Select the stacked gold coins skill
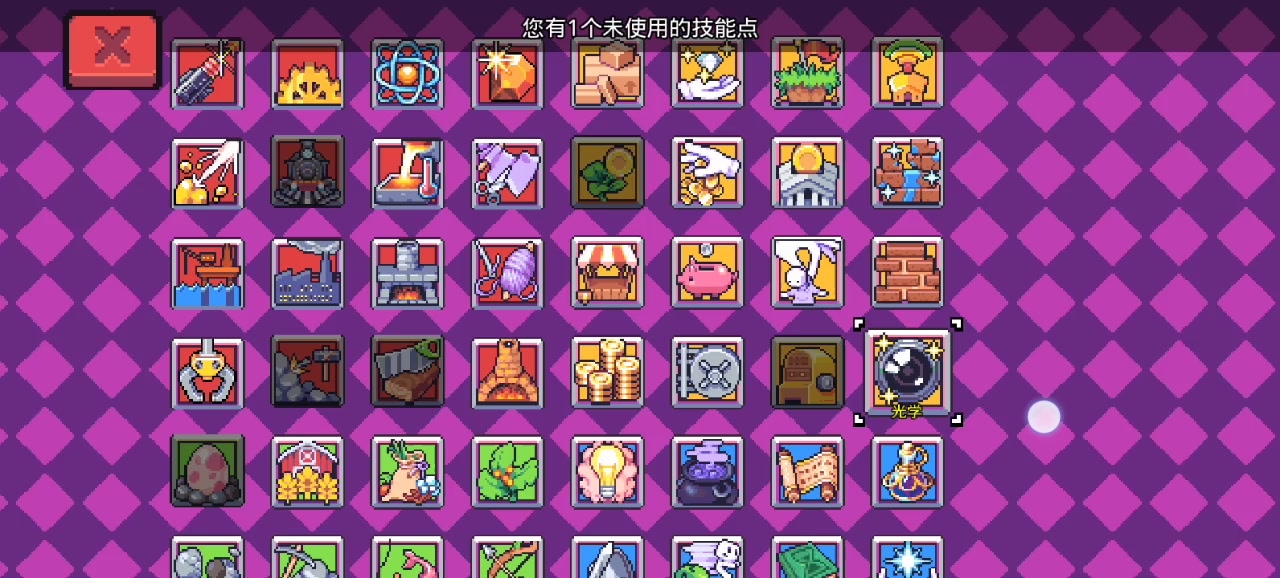The height and width of the screenshot is (578, 1280). (607, 372)
